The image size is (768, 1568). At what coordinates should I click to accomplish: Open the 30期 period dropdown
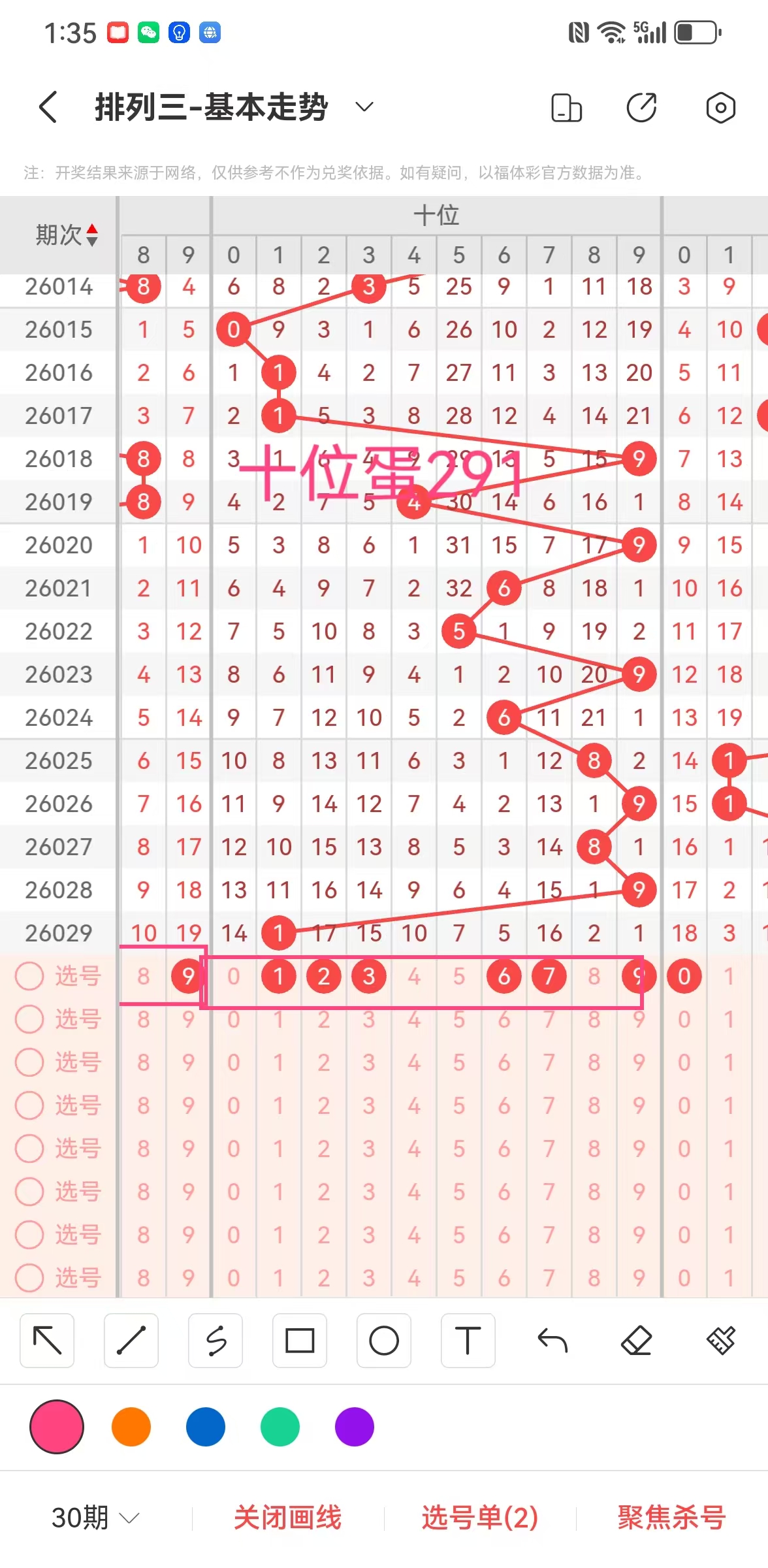[x=95, y=1517]
